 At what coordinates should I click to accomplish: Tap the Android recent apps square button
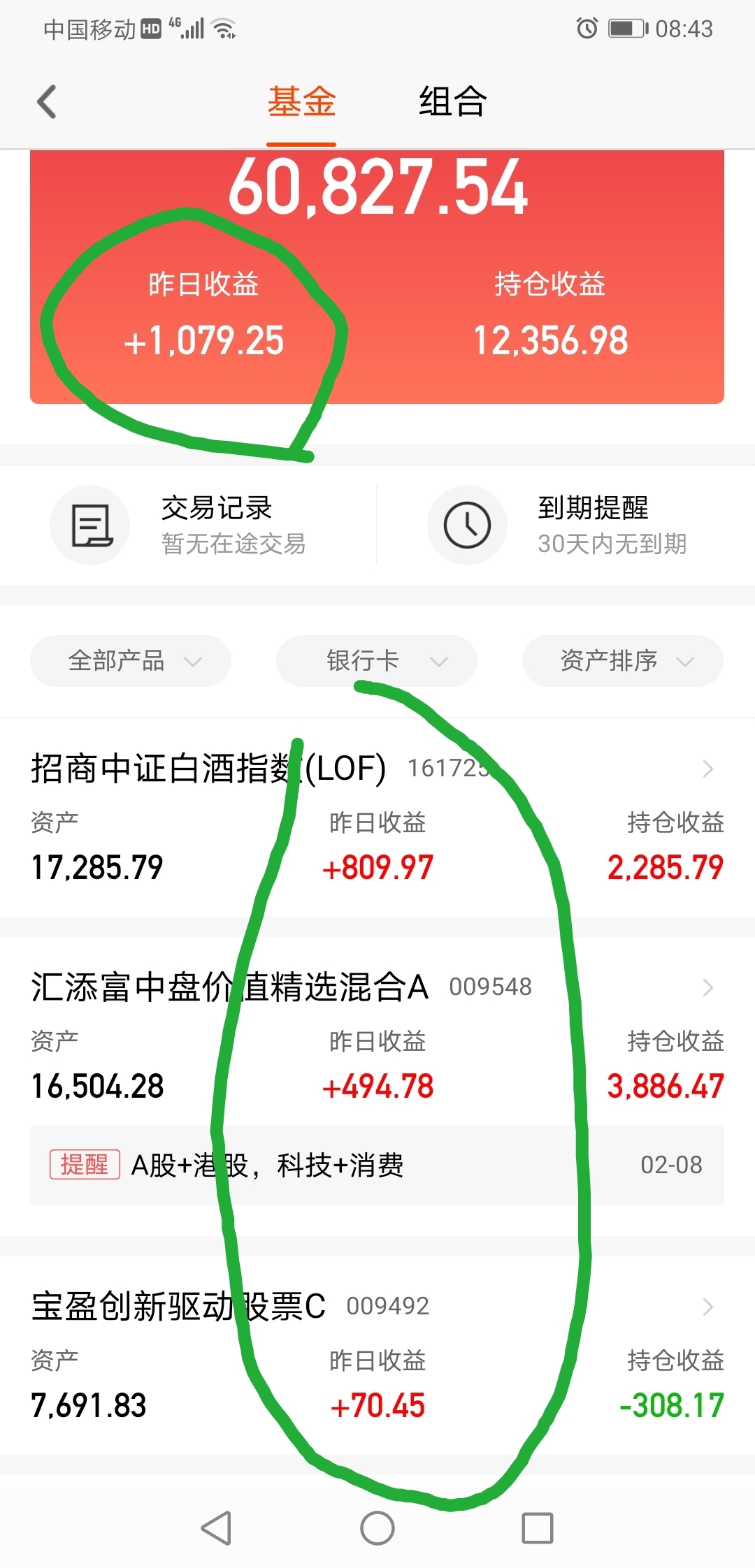point(537,1527)
